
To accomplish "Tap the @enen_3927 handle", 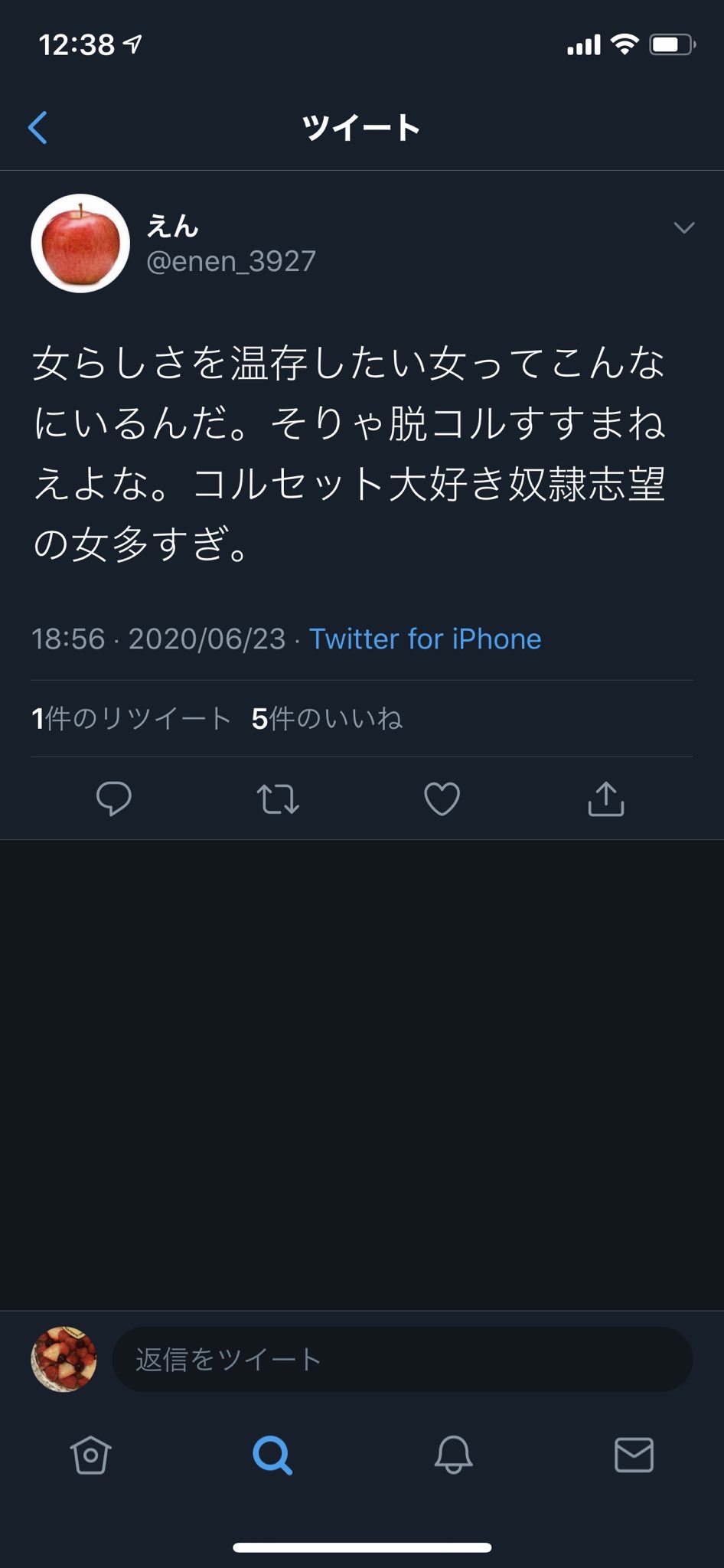I will click(230, 261).
